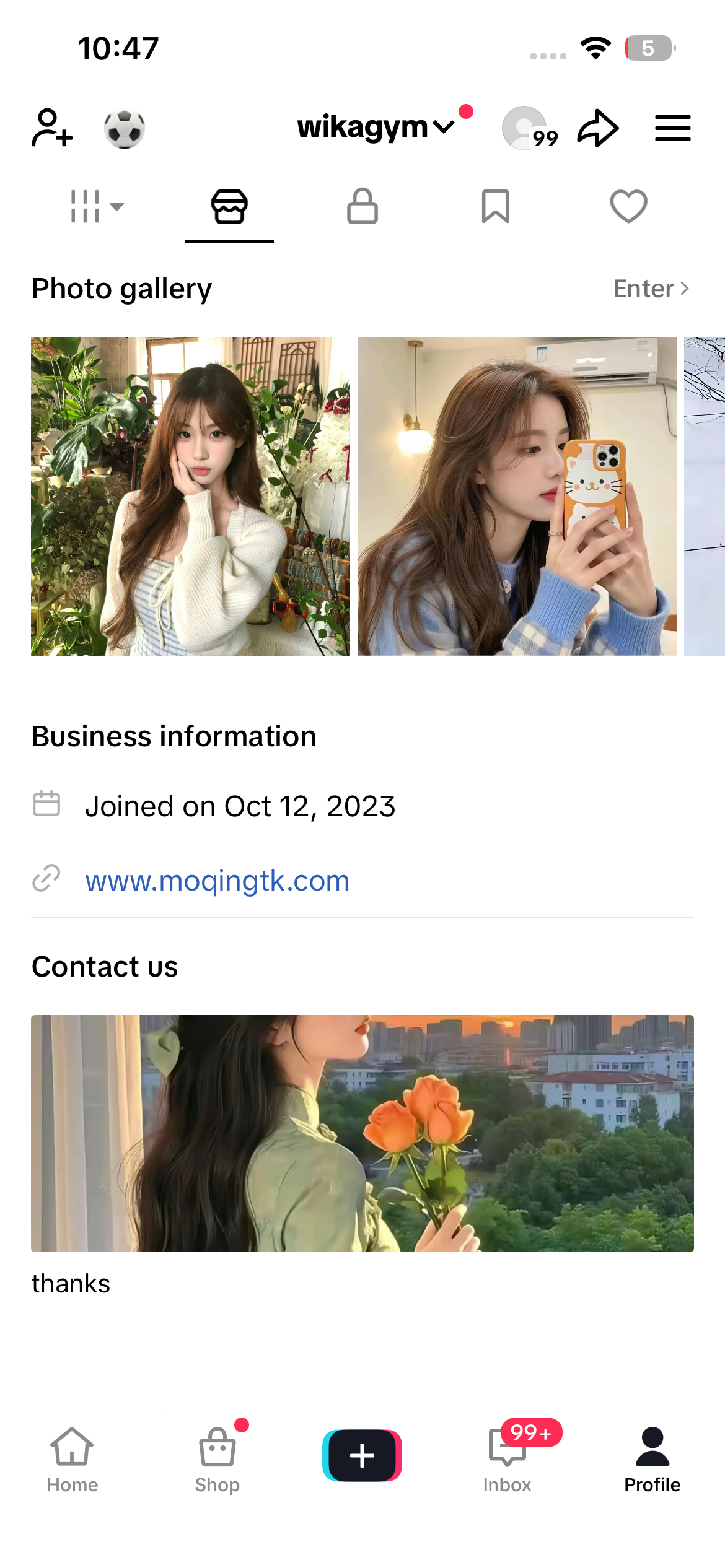Enter the photo gallery
The width and height of the screenshot is (725, 1568).
651,289
